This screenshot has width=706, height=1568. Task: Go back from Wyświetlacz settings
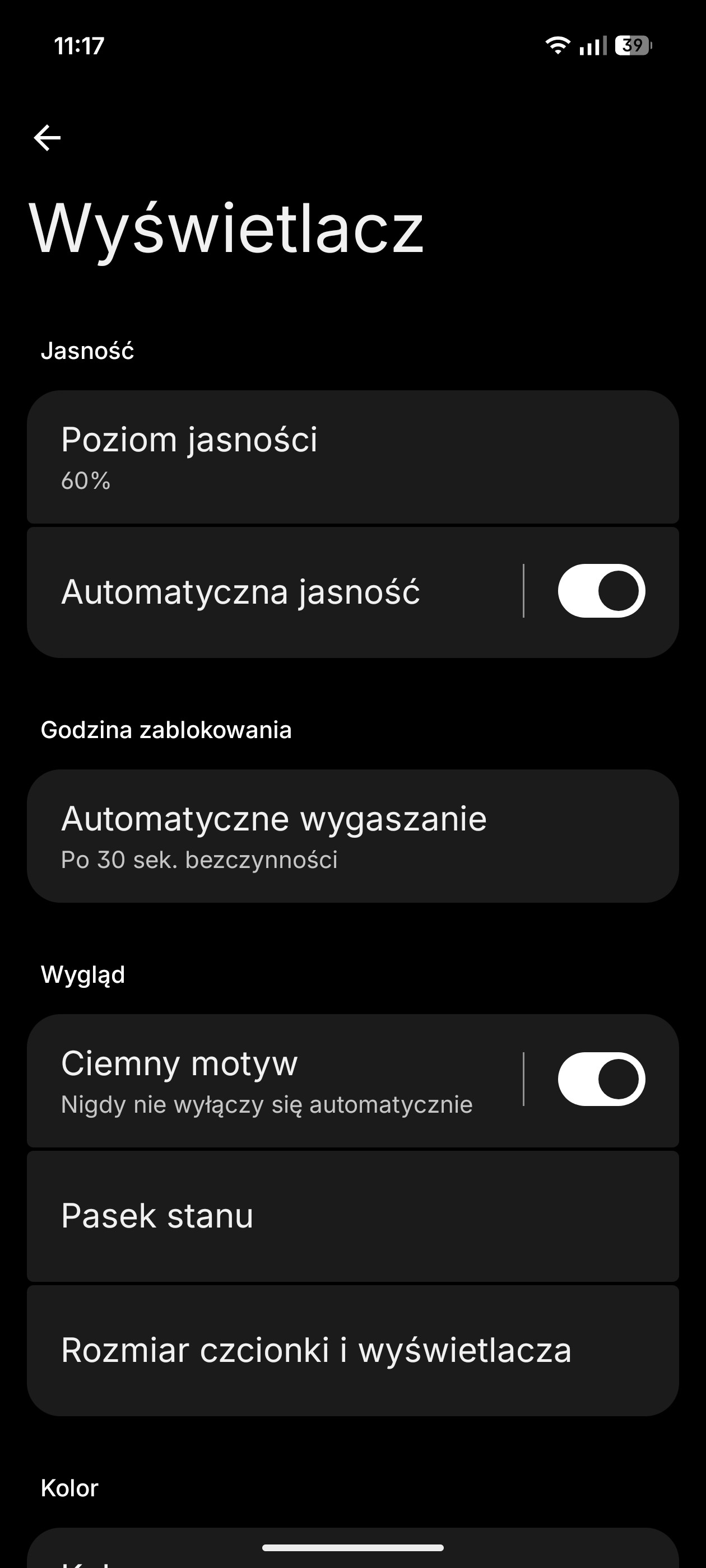[47, 138]
